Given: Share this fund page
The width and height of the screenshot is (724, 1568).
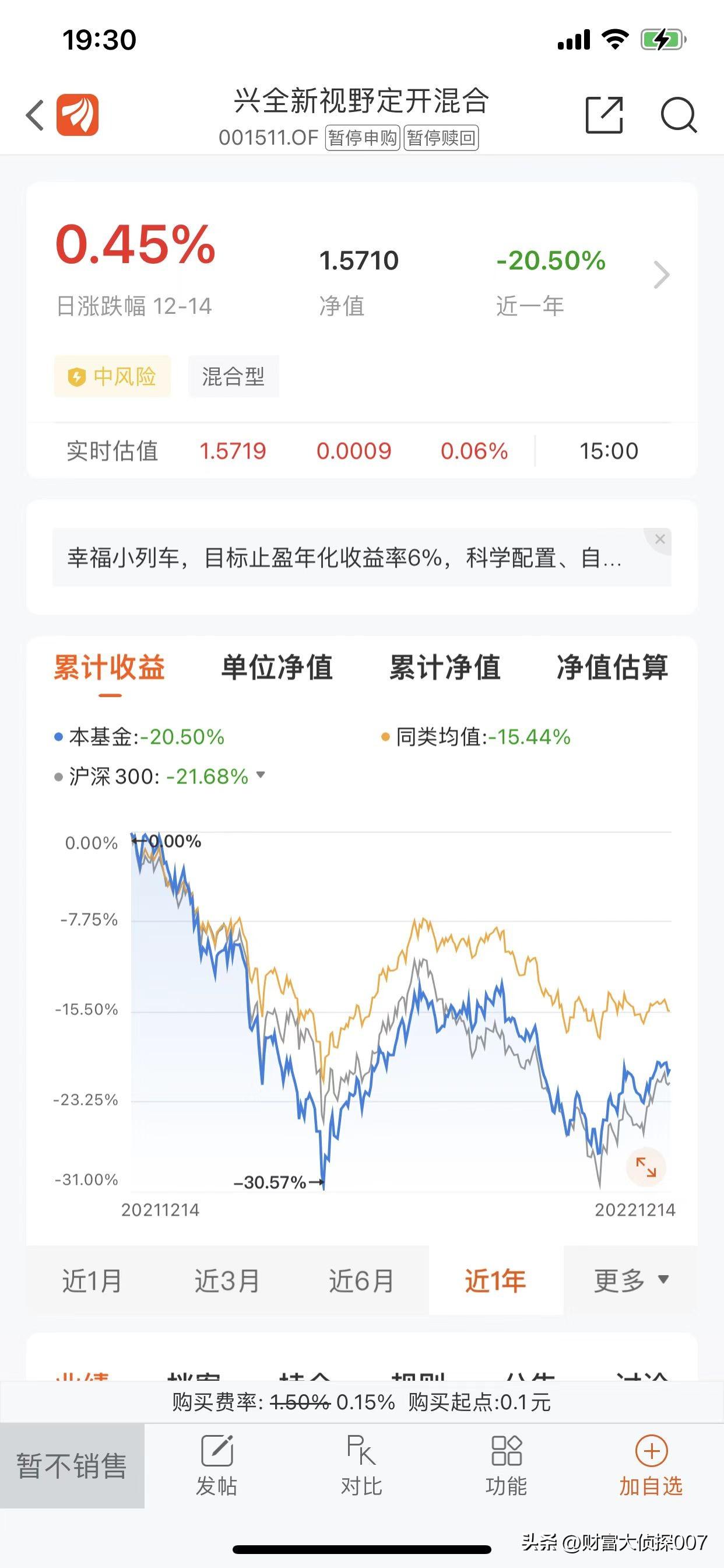Looking at the screenshot, I should click(603, 114).
